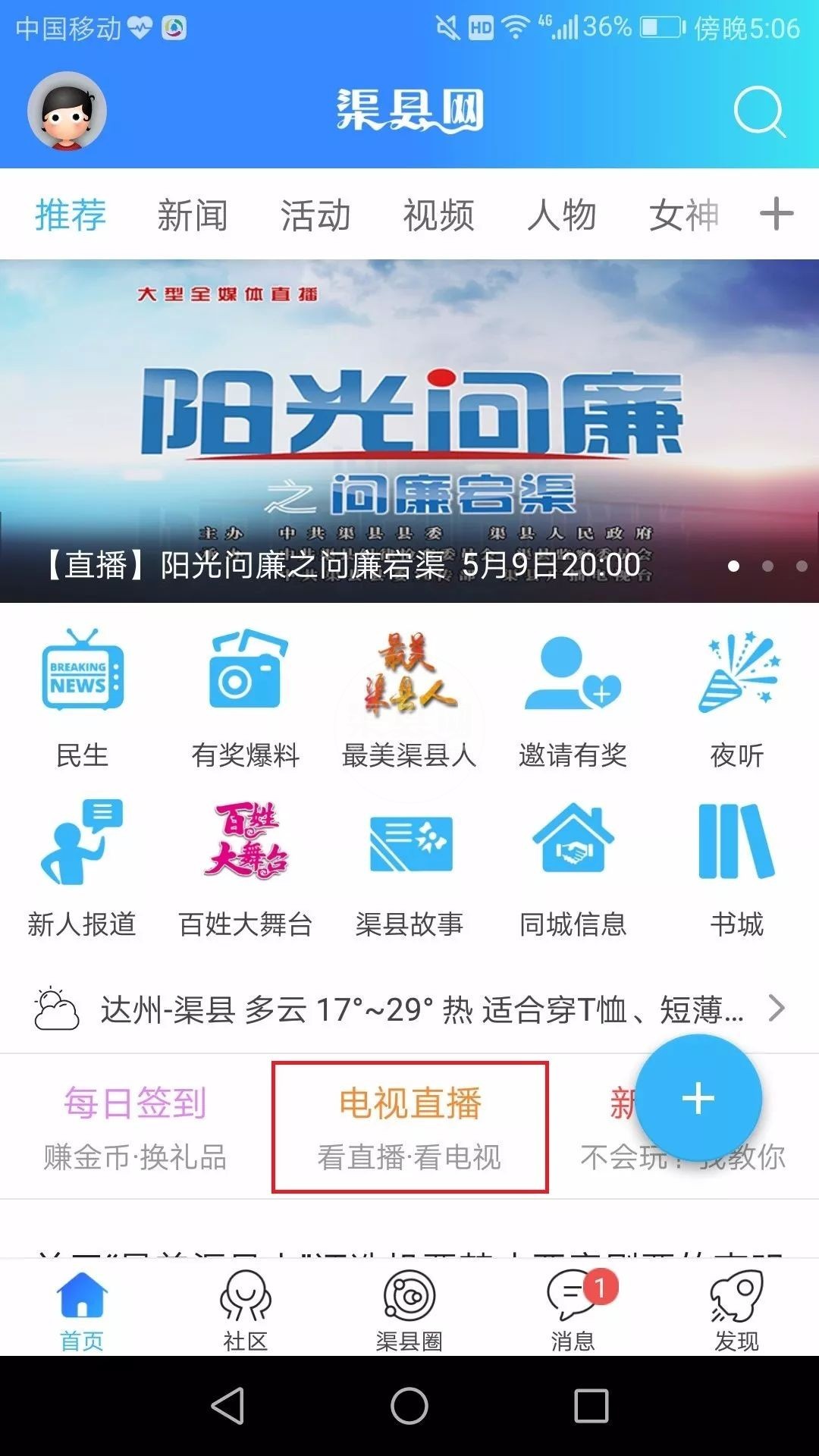Open 最美渠县人
819x1456 pixels.
click(x=409, y=698)
